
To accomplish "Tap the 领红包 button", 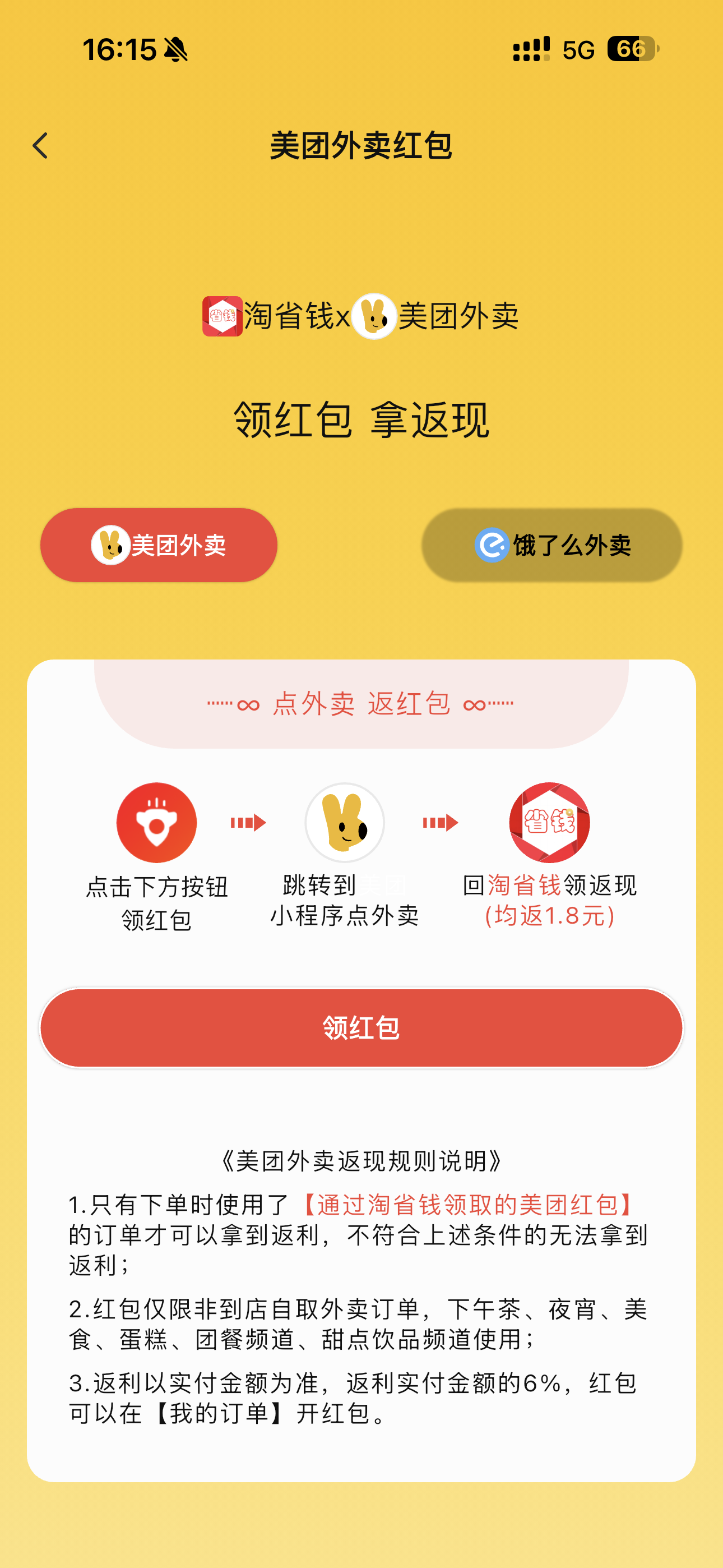I will pos(361,1027).
